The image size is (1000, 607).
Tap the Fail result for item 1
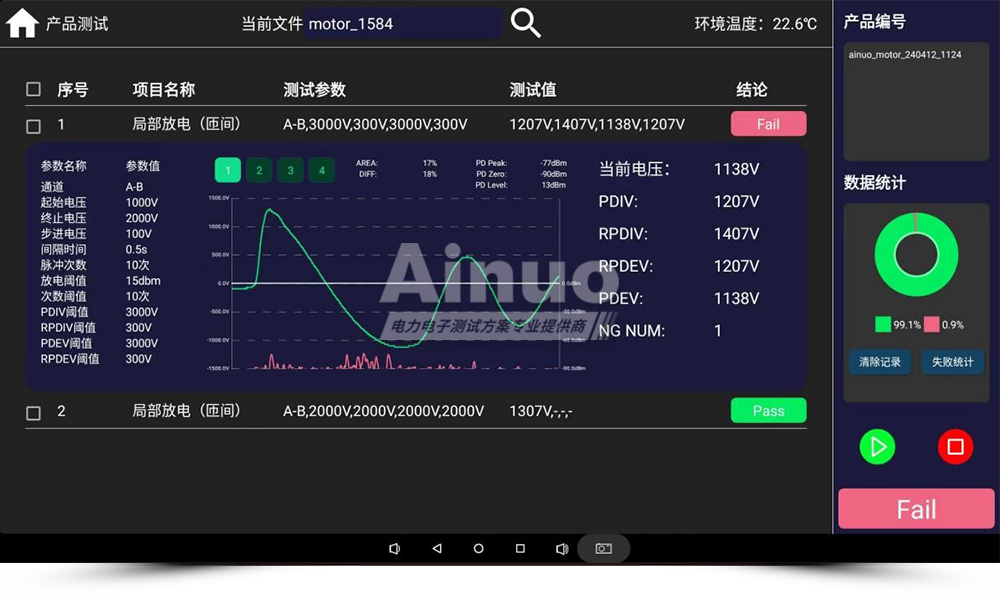tap(768, 124)
